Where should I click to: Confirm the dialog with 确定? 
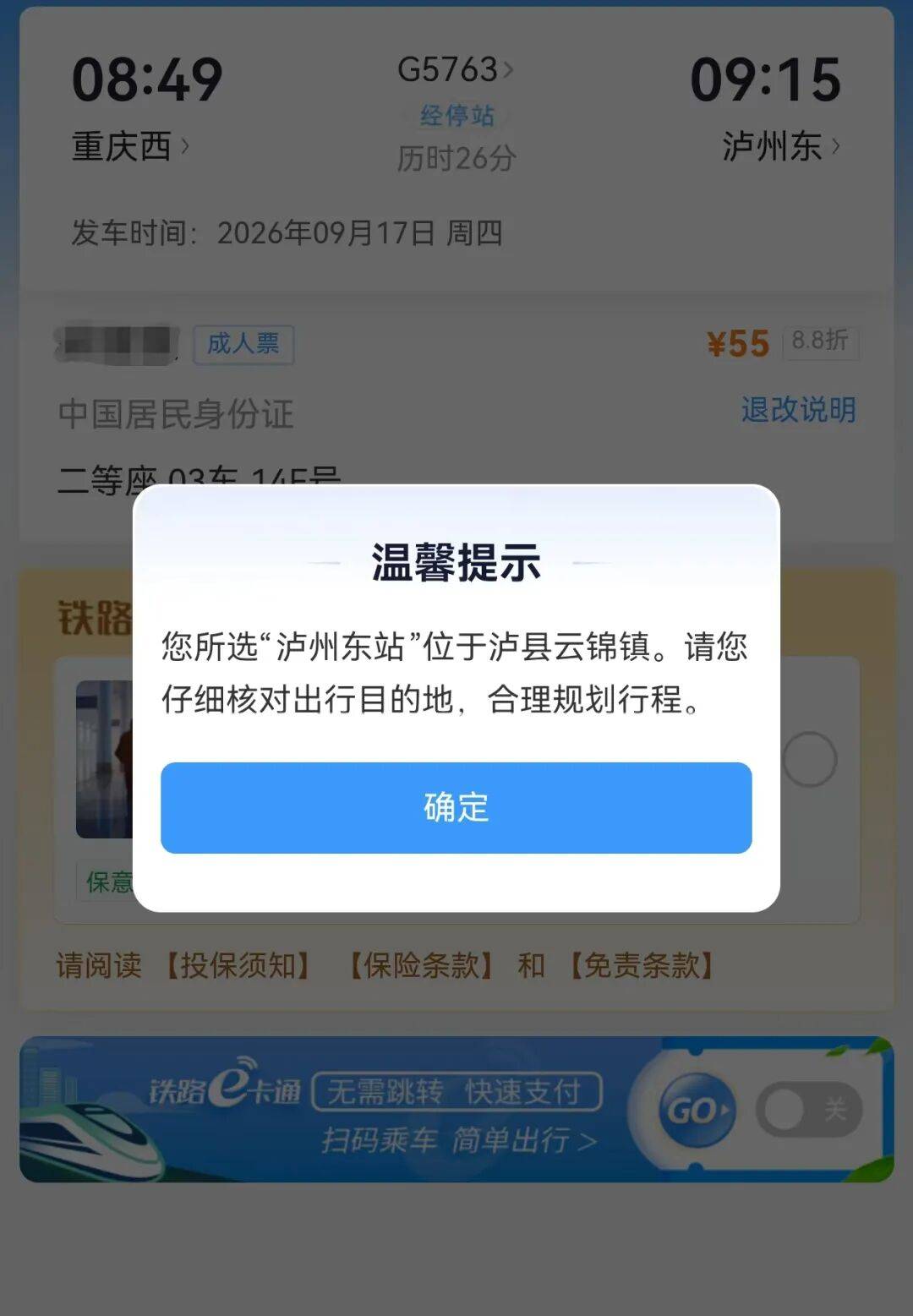click(x=456, y=807)
